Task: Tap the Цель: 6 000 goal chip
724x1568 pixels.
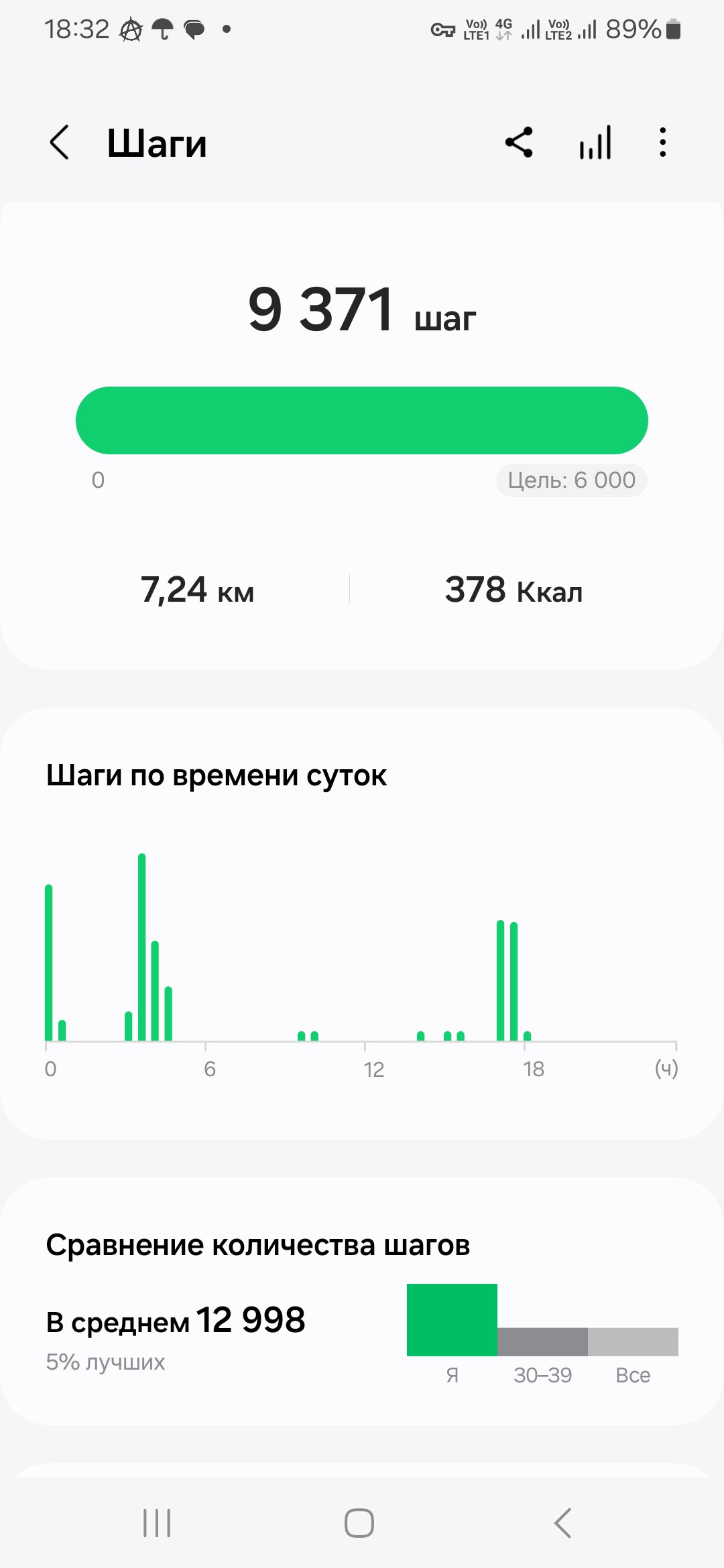Action: [571, 480]
